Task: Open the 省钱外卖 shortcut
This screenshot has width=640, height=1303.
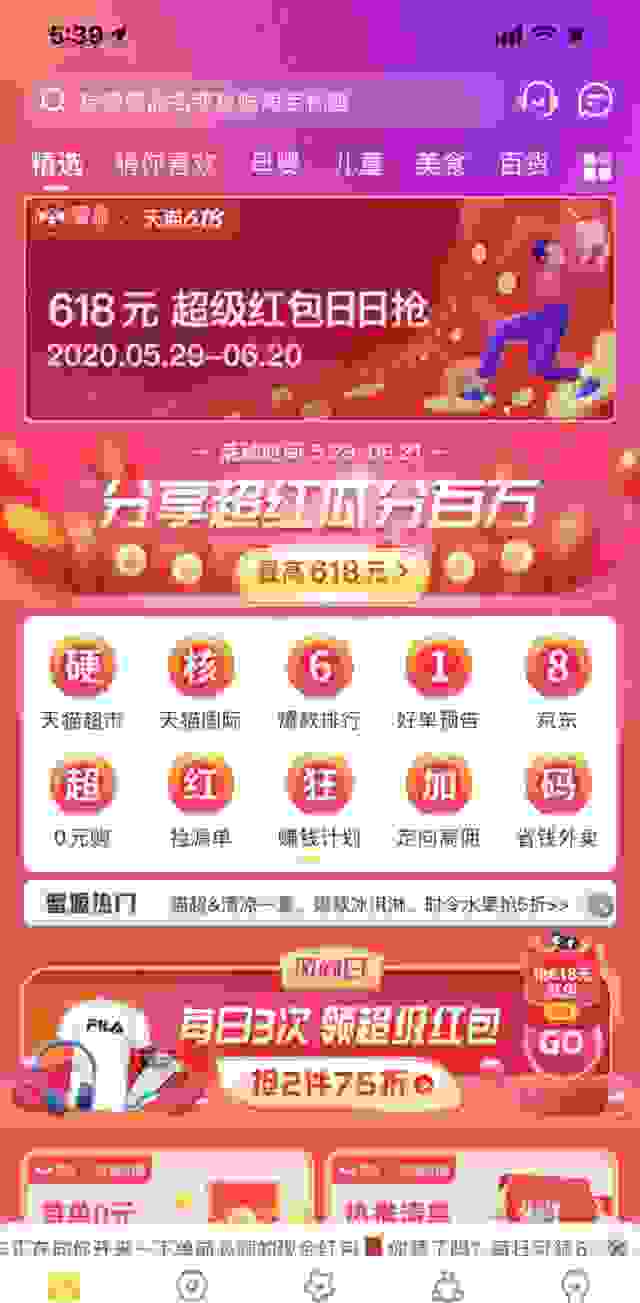Action: point(556,800)
